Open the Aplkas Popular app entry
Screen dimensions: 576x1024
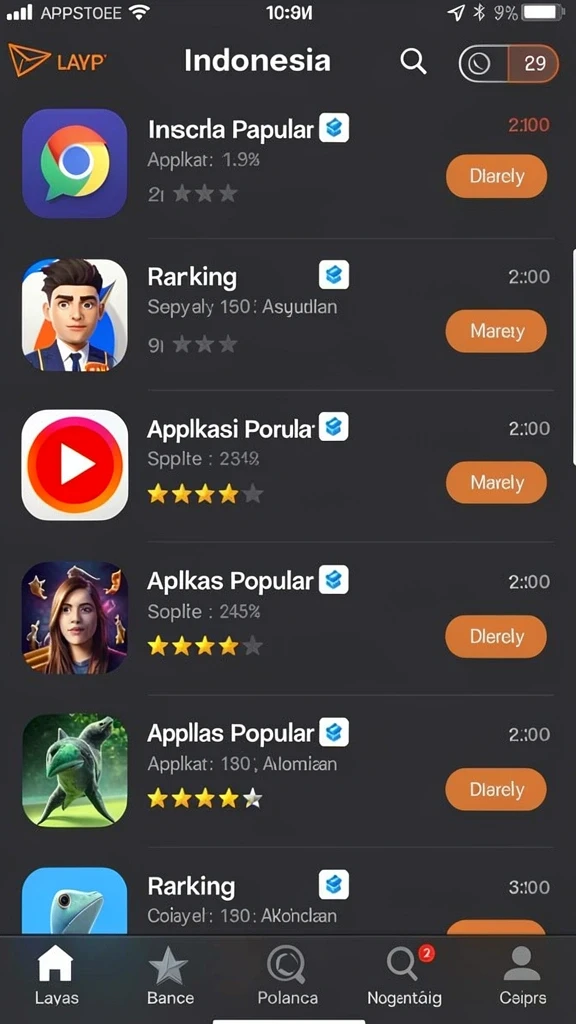pyautogui.click(x=288, y=618)
